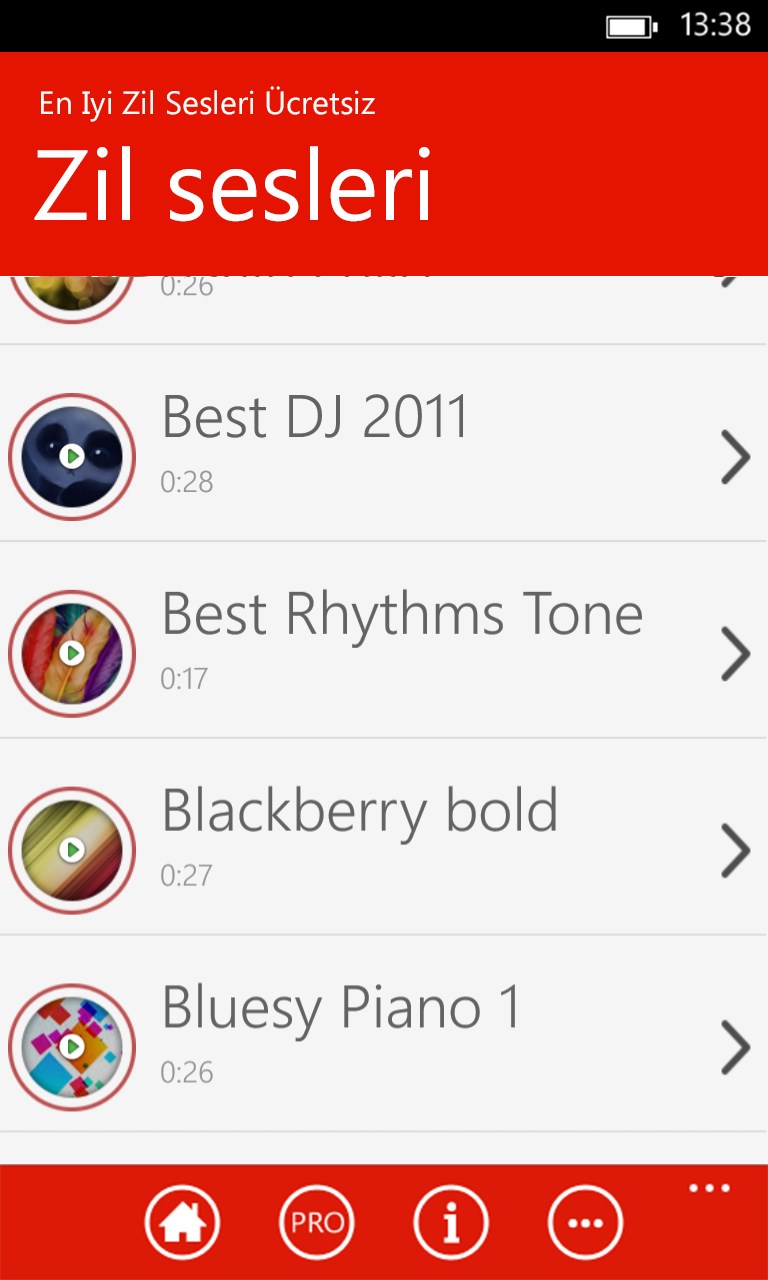Expand the app bar ellipsis menu

[x=709, y=1189]
